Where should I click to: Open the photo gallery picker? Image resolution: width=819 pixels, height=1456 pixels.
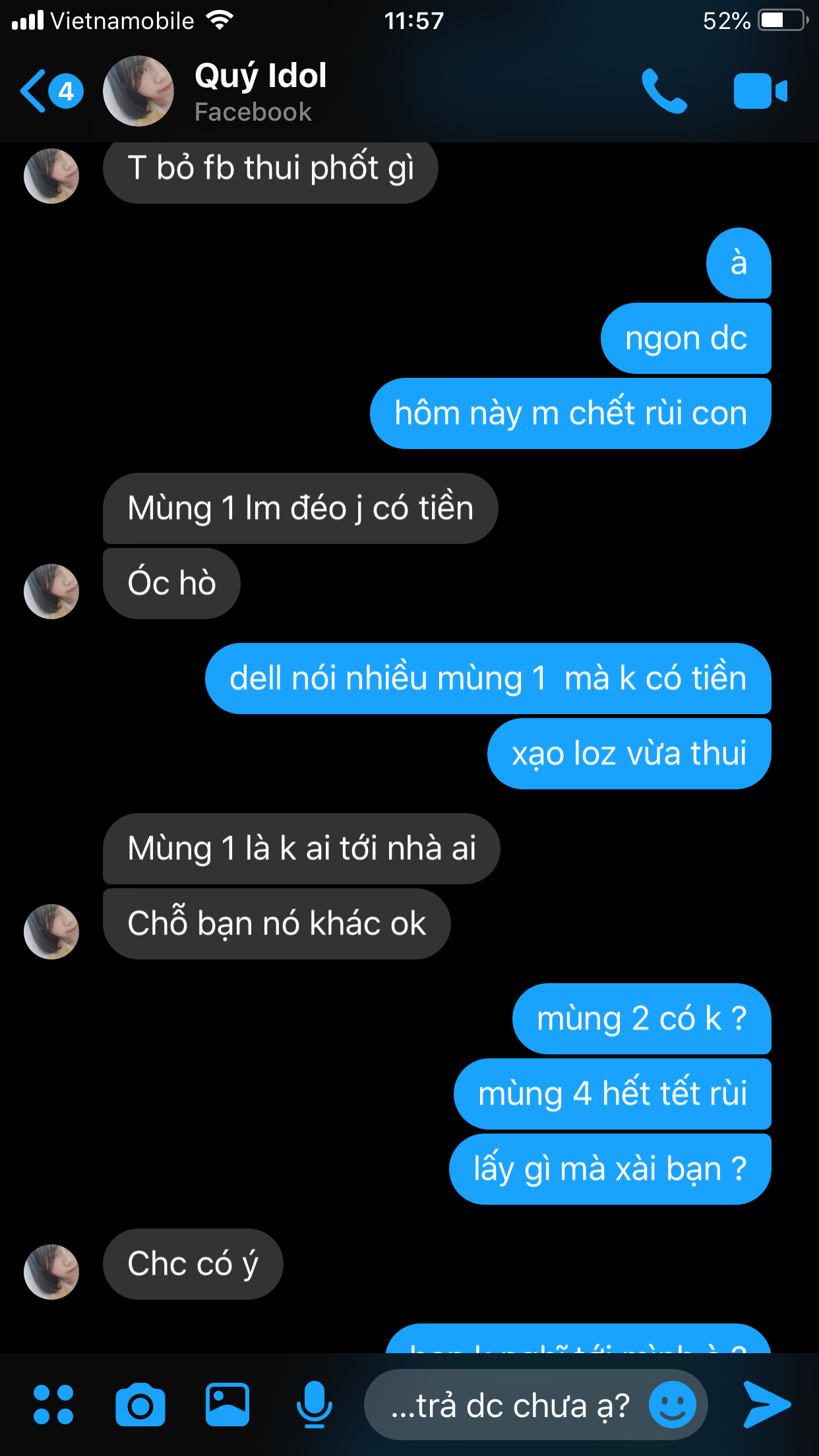[228, 1405]
